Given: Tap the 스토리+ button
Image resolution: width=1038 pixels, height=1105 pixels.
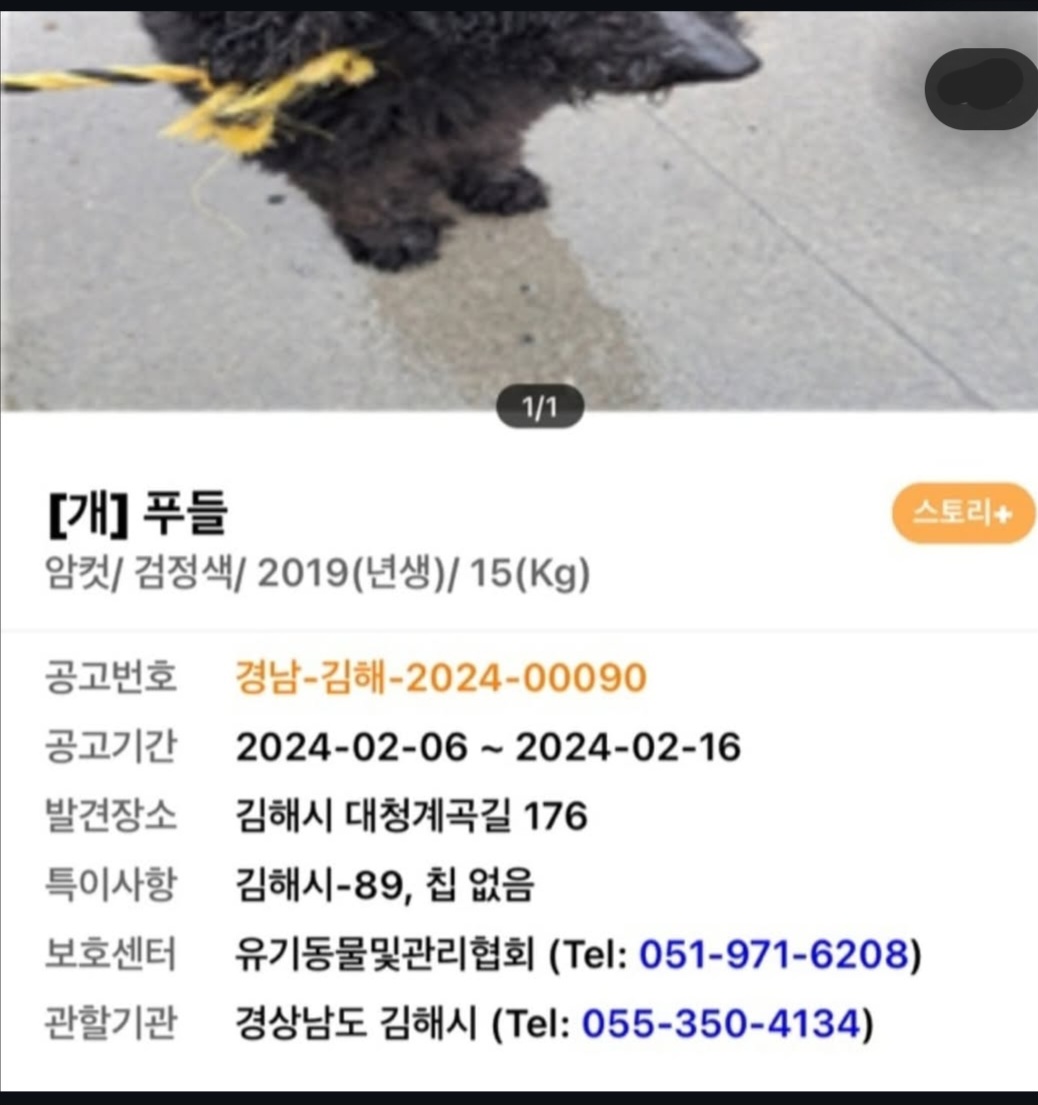Looking at the screenshot, I should [962, 514].
